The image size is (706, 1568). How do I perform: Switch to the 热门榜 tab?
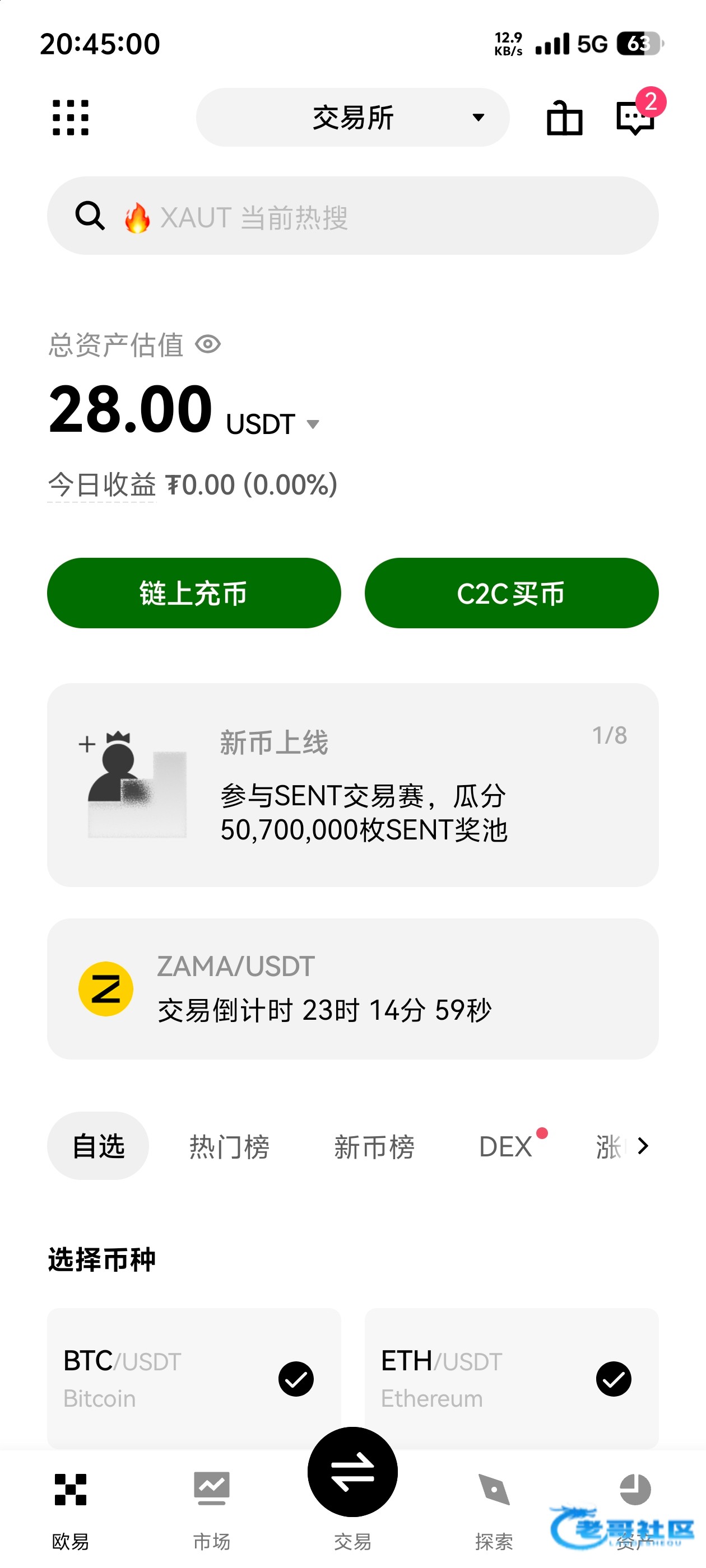click(x=229, y=1146)
